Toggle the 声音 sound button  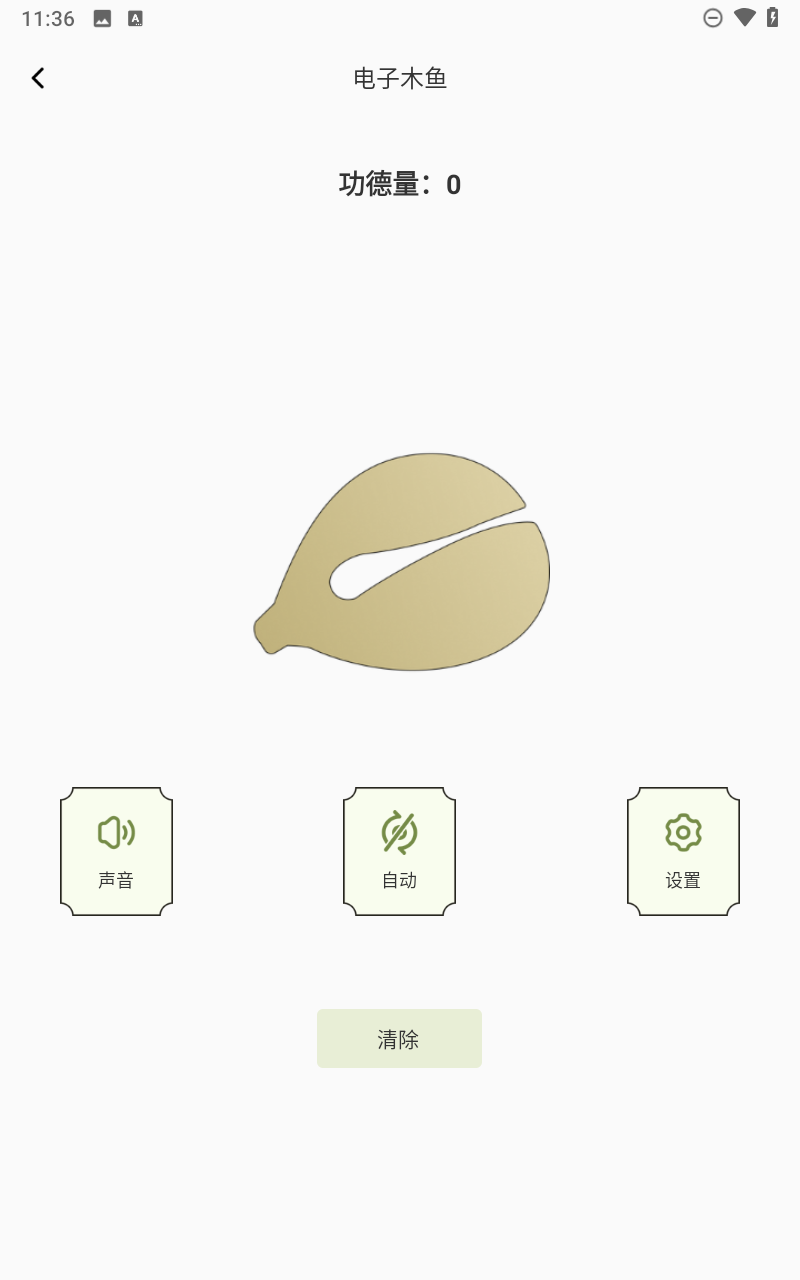[116, 851]
